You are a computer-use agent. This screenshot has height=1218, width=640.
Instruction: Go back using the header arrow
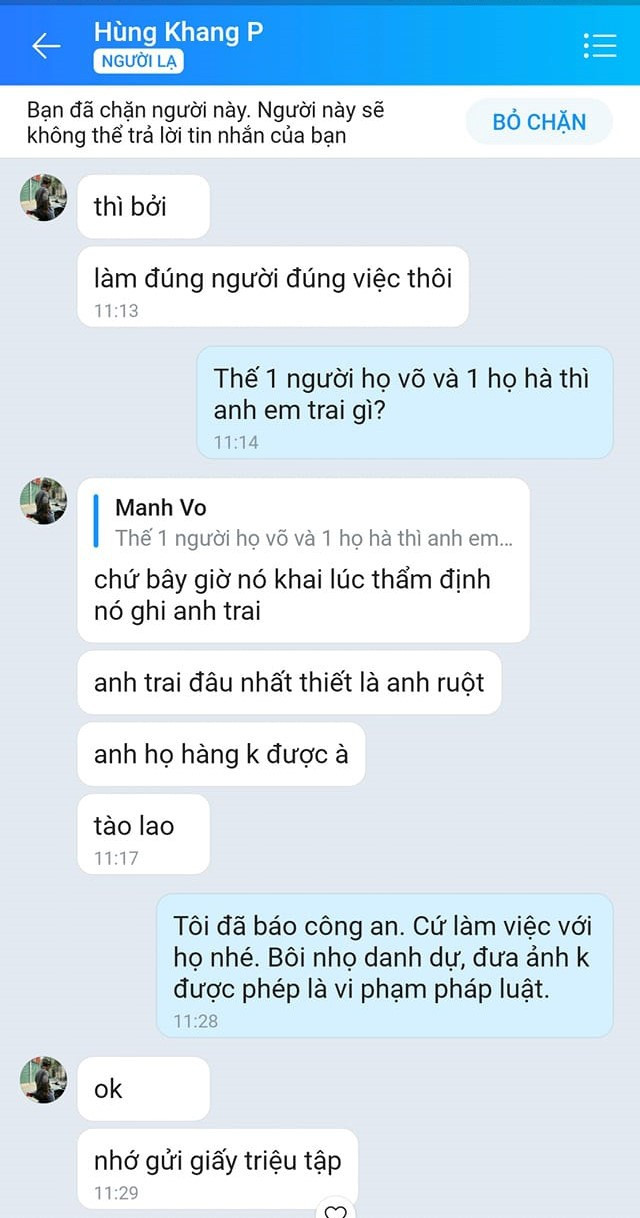pos(46,46)
